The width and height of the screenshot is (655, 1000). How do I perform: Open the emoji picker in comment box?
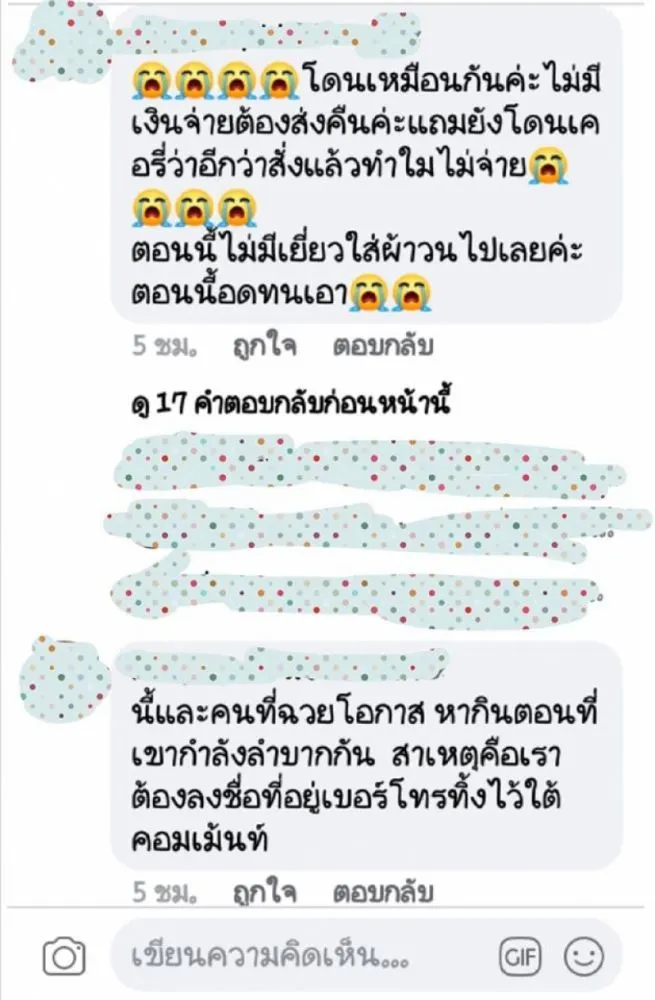(x=584, y=957)
